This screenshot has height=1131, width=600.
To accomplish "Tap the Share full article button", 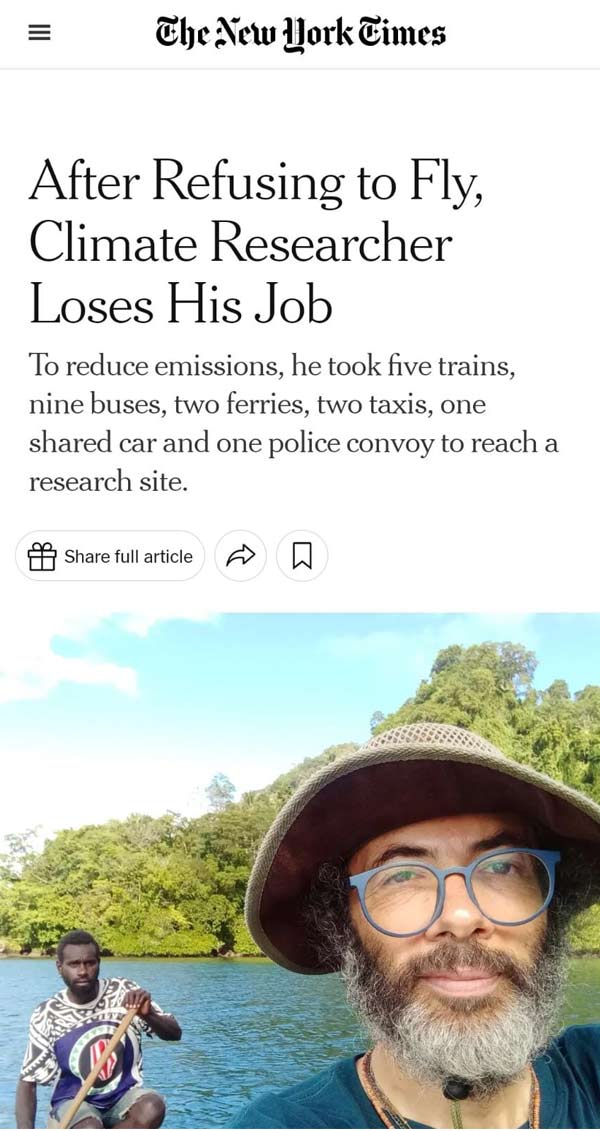I will (x=110, y=556).
